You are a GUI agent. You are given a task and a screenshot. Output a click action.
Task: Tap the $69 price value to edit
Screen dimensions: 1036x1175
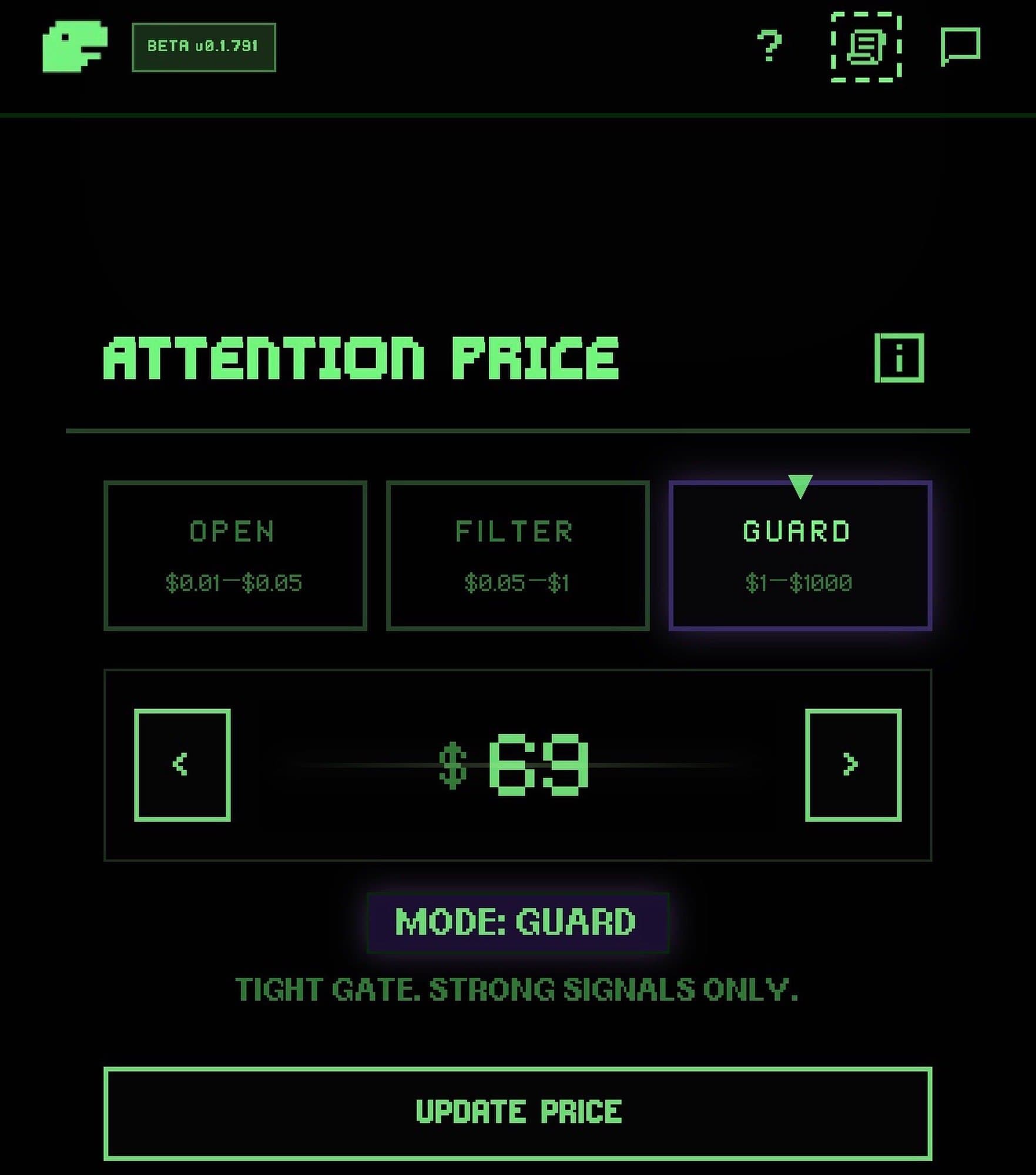pos(517,765)
